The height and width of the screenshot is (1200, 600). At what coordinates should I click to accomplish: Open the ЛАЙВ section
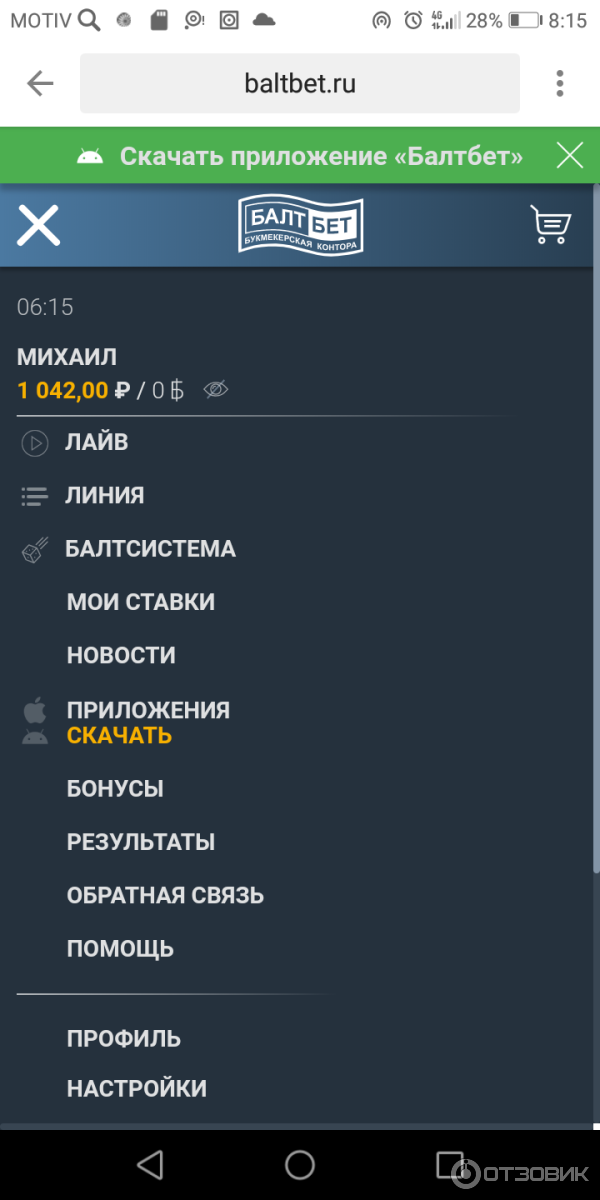[96, 442]
